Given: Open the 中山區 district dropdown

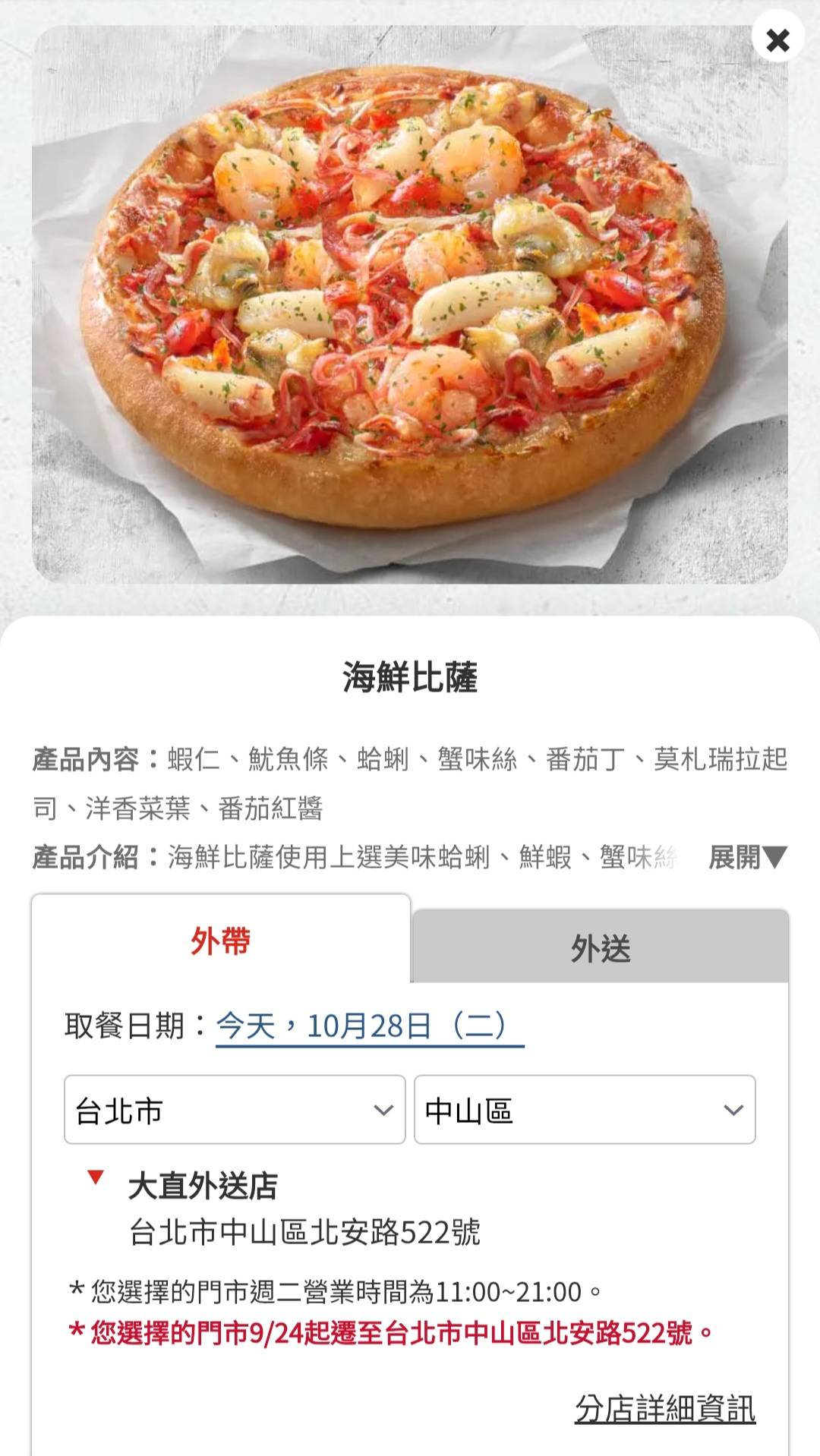Looking at the screenshot, I should coord(585,1110).
